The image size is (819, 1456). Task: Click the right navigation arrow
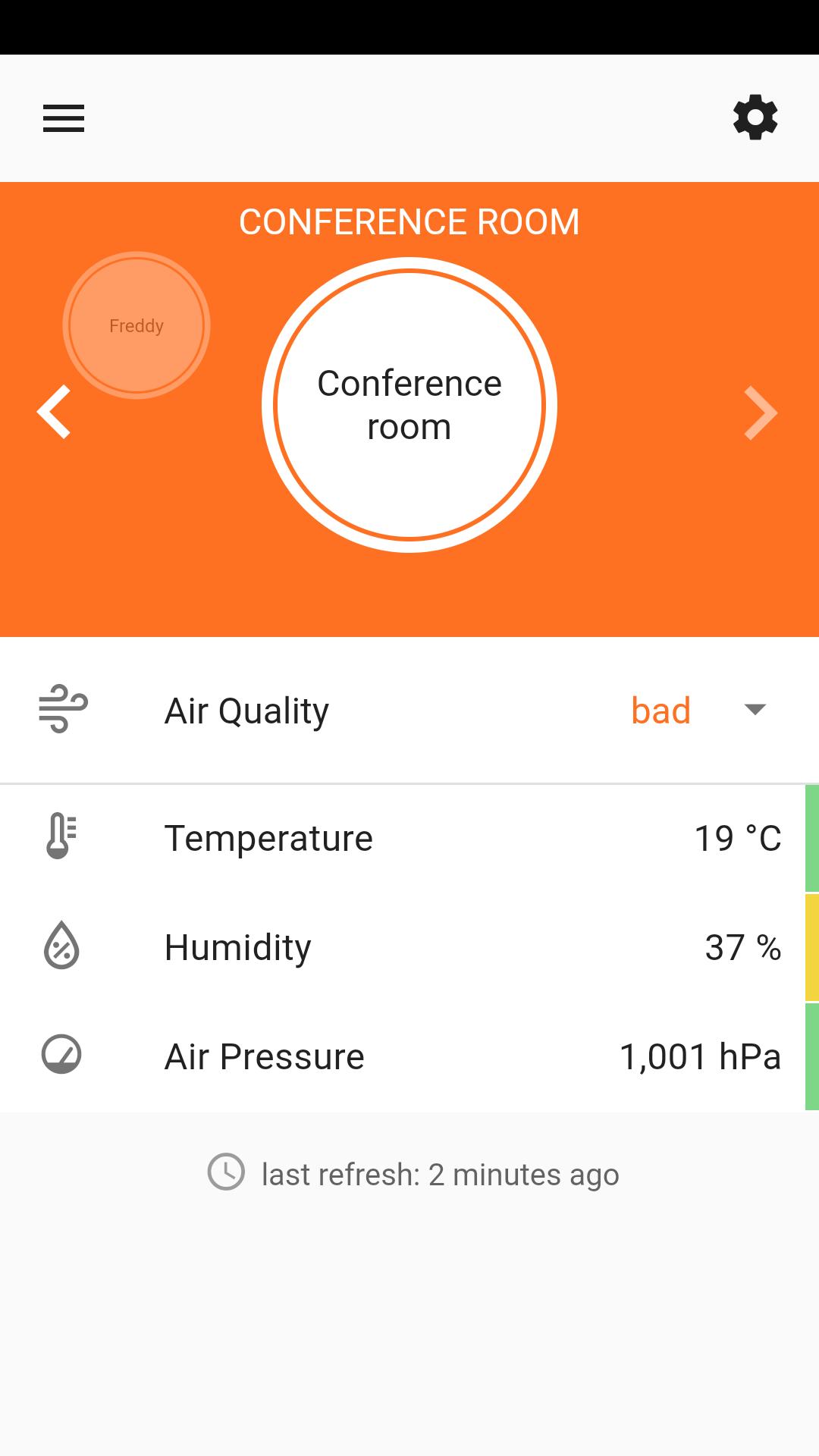tap(762, 412)
